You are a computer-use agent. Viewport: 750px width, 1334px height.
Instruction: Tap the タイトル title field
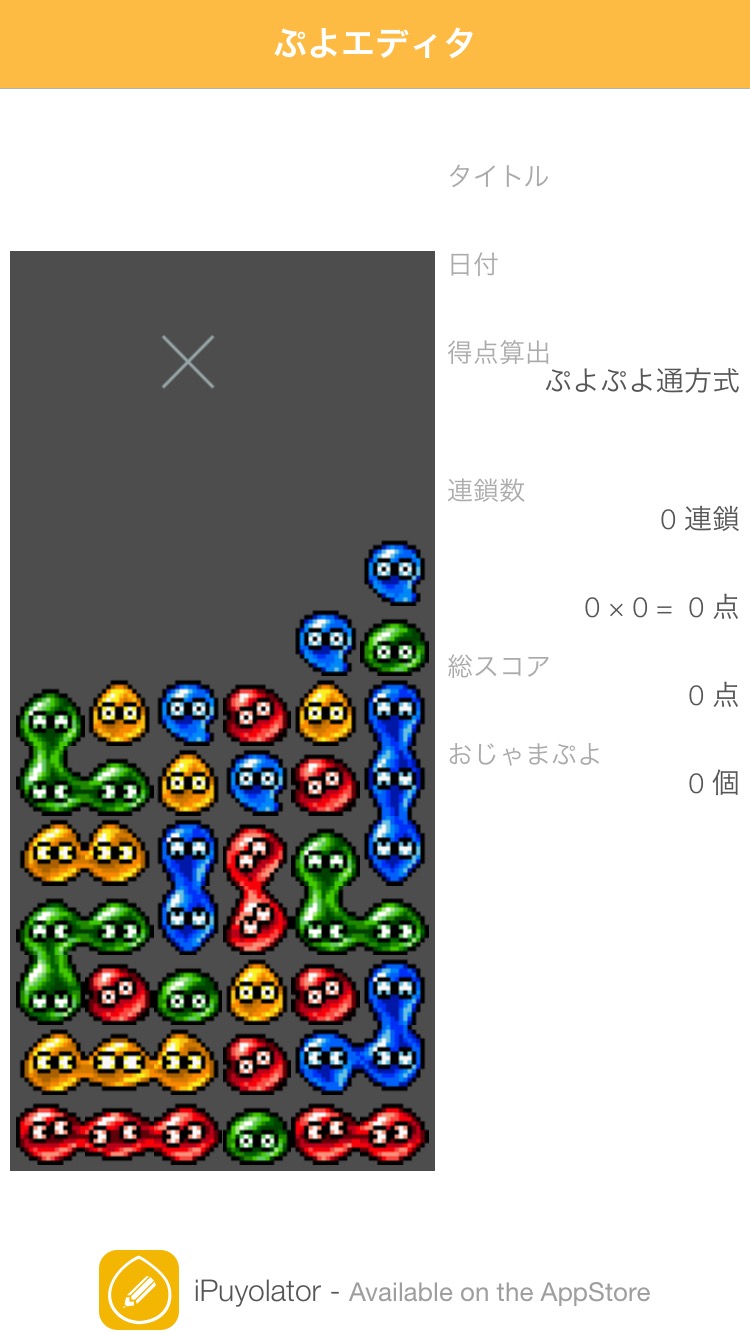pos(594,176)
